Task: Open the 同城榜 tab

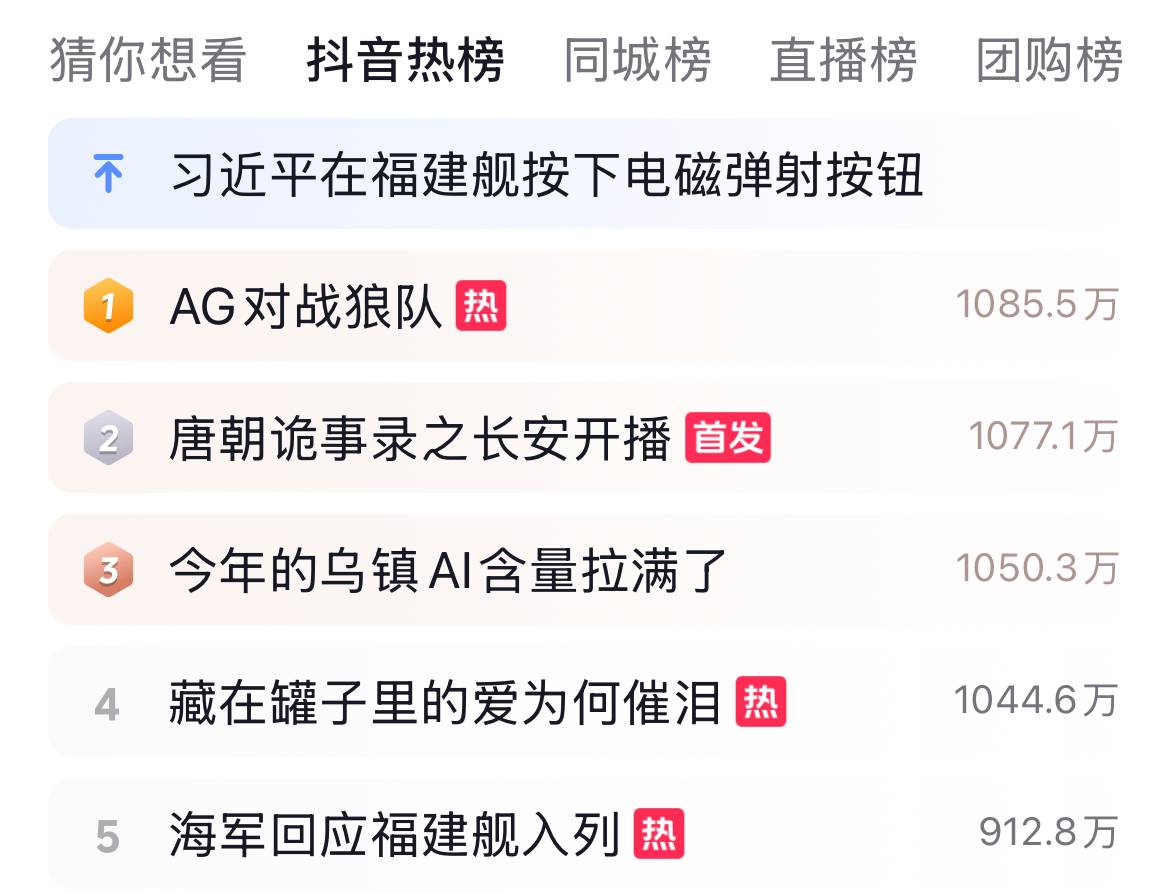Action: tap(637, 60)
